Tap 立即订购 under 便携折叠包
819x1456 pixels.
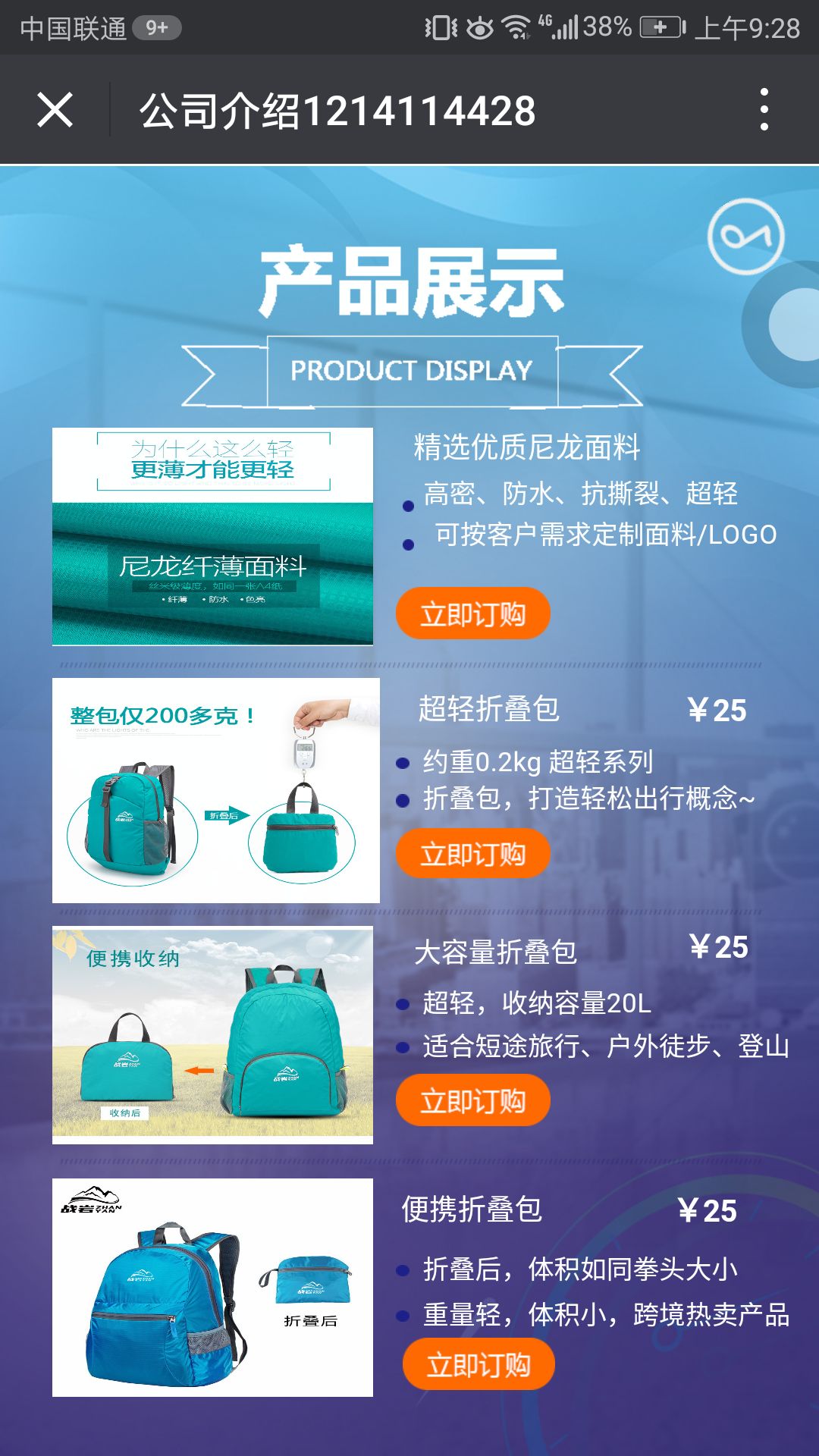pos(479,1363)
